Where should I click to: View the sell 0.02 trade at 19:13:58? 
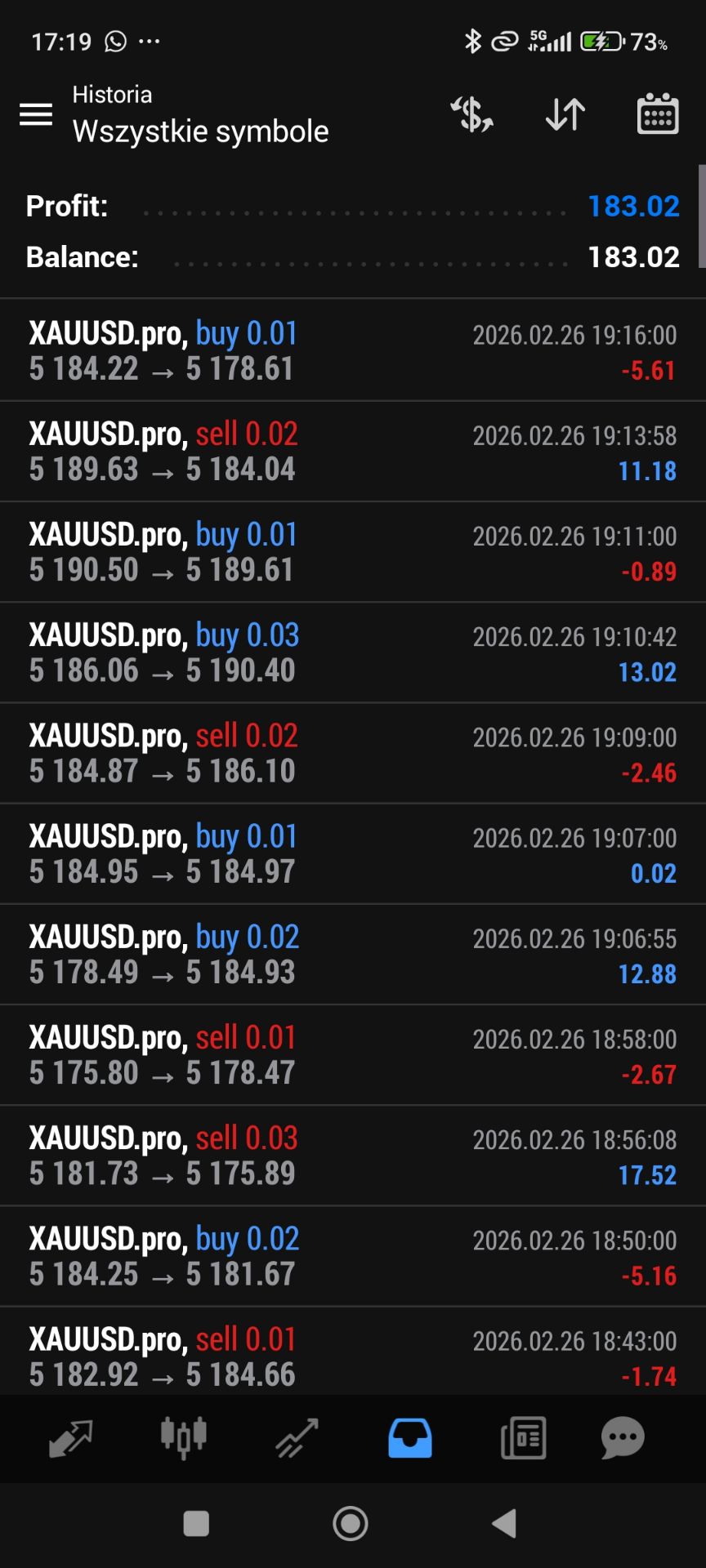pos(353,451)
